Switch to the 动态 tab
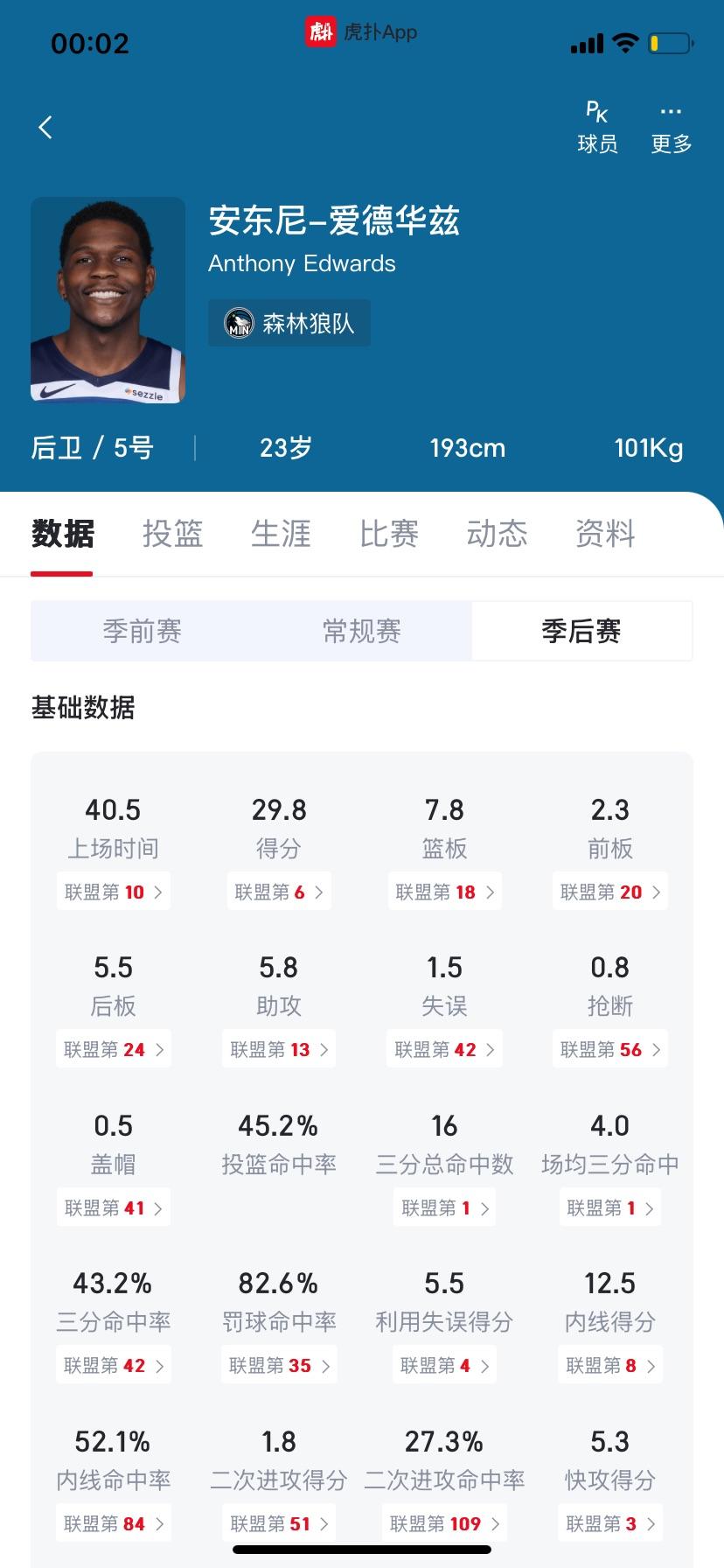Screen dimensions: 724x1568 click(497, 534)
